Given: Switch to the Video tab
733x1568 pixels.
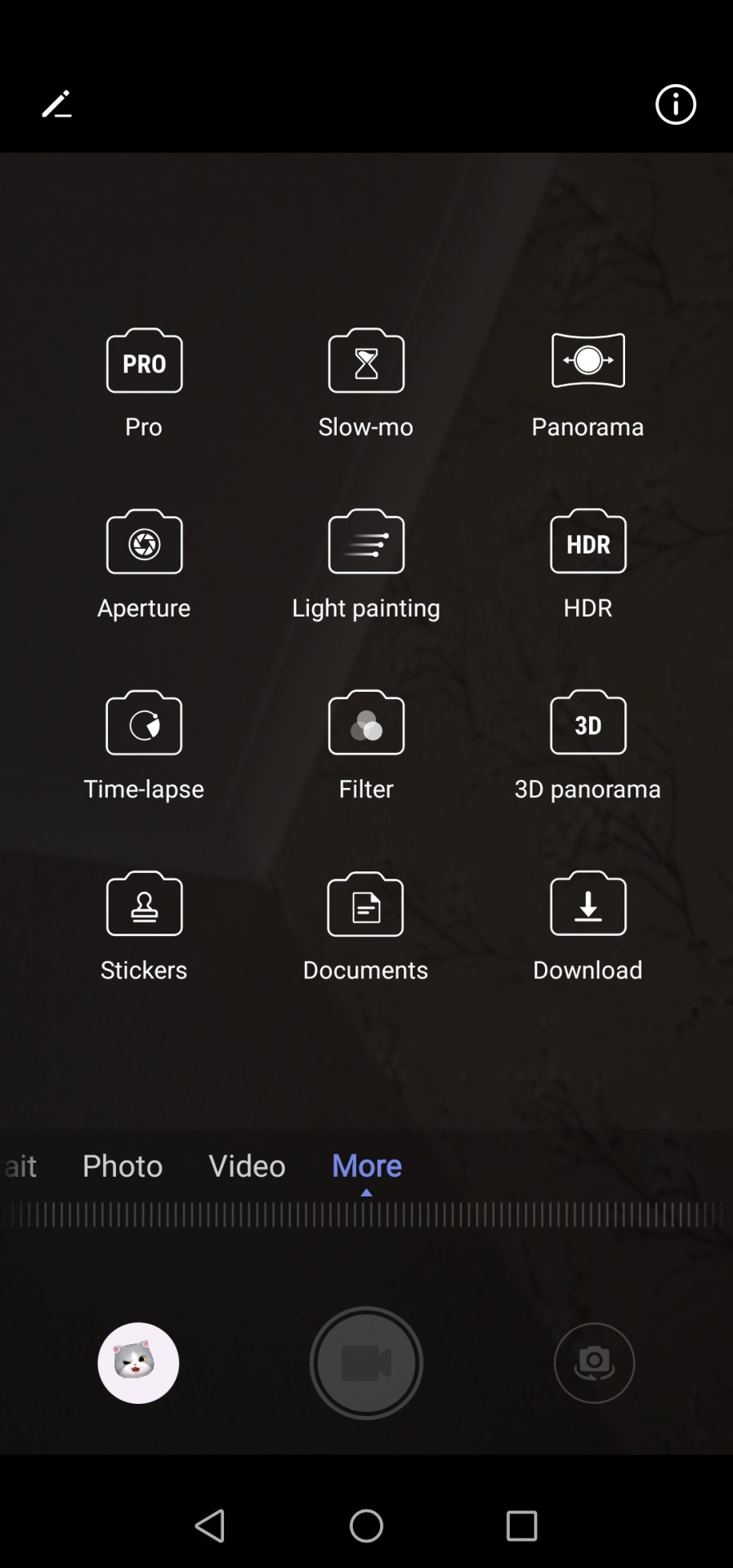Looking at the screenshot, I should coord(247,1165).
